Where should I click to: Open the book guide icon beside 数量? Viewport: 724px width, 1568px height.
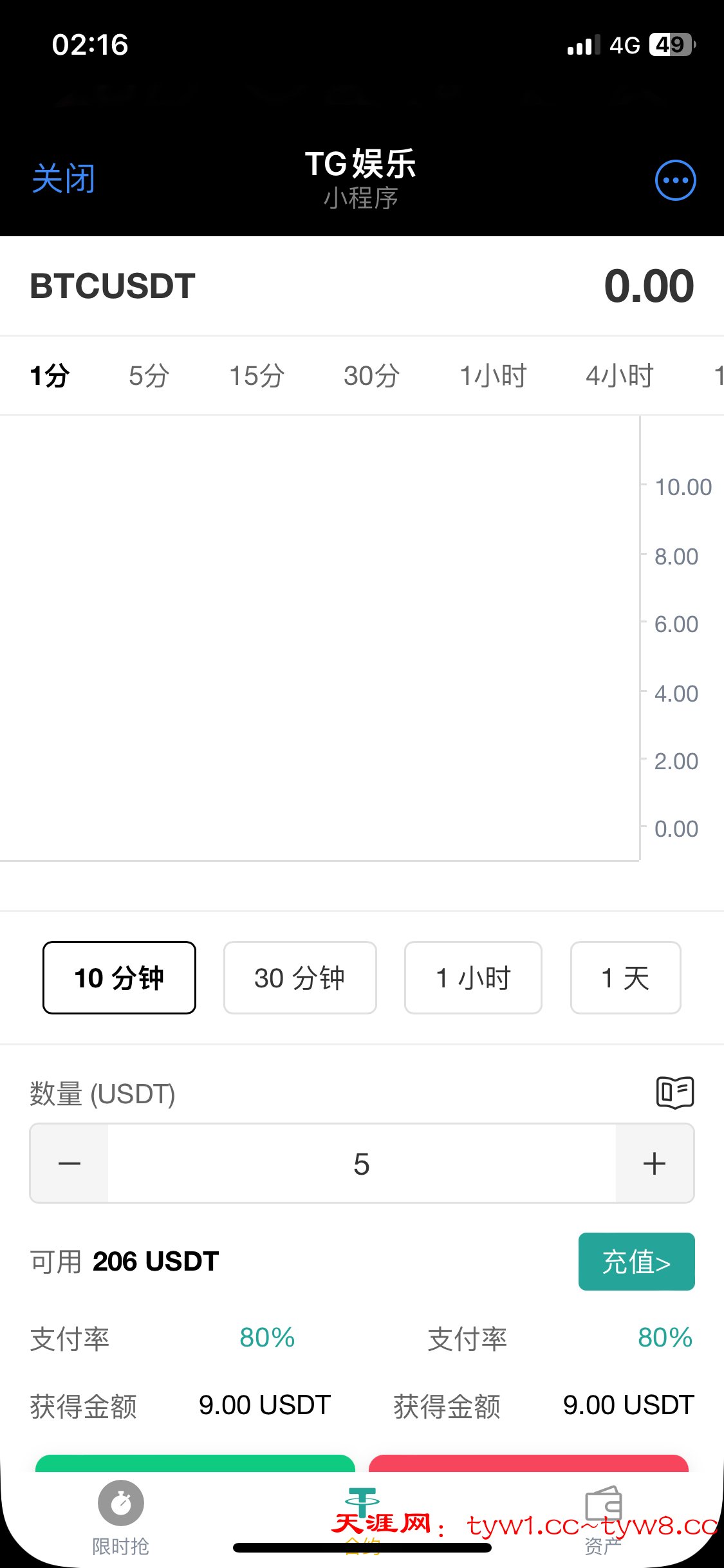point(675,1092)
